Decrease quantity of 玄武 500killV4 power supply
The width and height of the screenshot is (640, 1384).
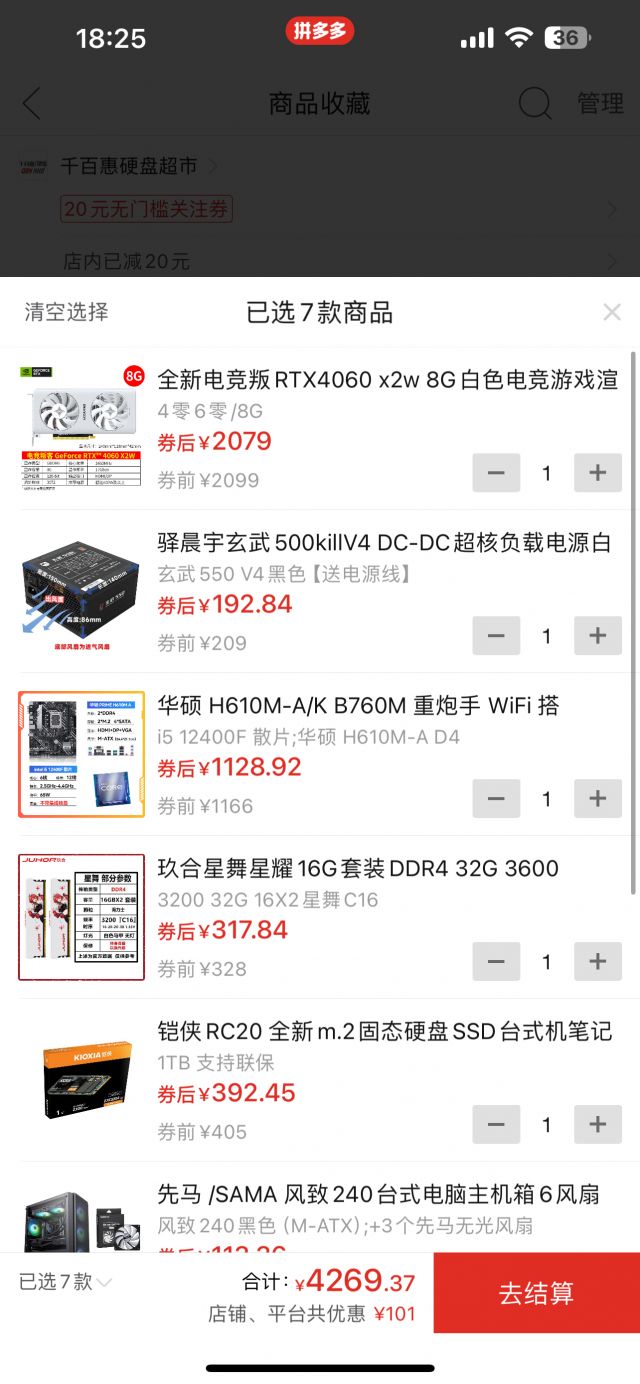point(496,636)
